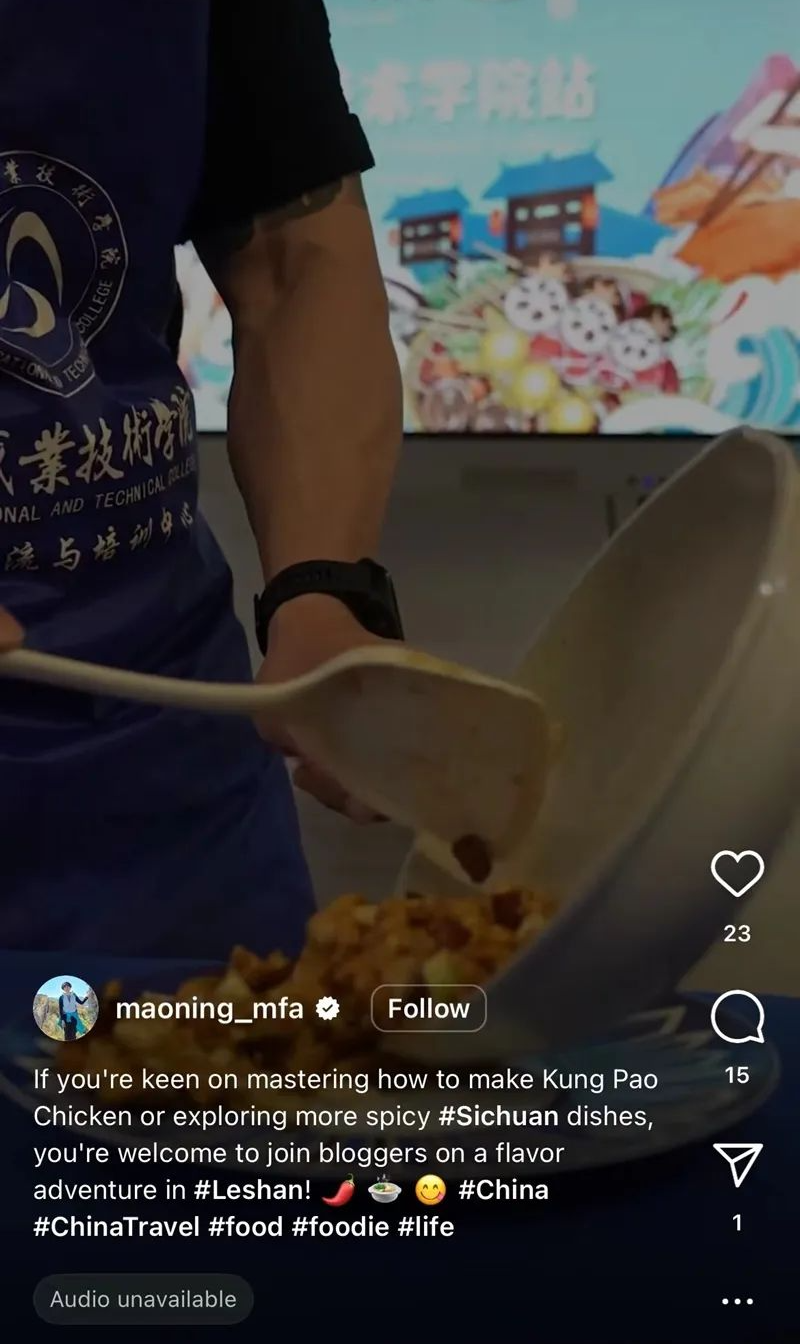The width and height of the screenshot is (800, 1344).
Task: Open the three-dot more options menu
Action: click(x=737, y=1301)
